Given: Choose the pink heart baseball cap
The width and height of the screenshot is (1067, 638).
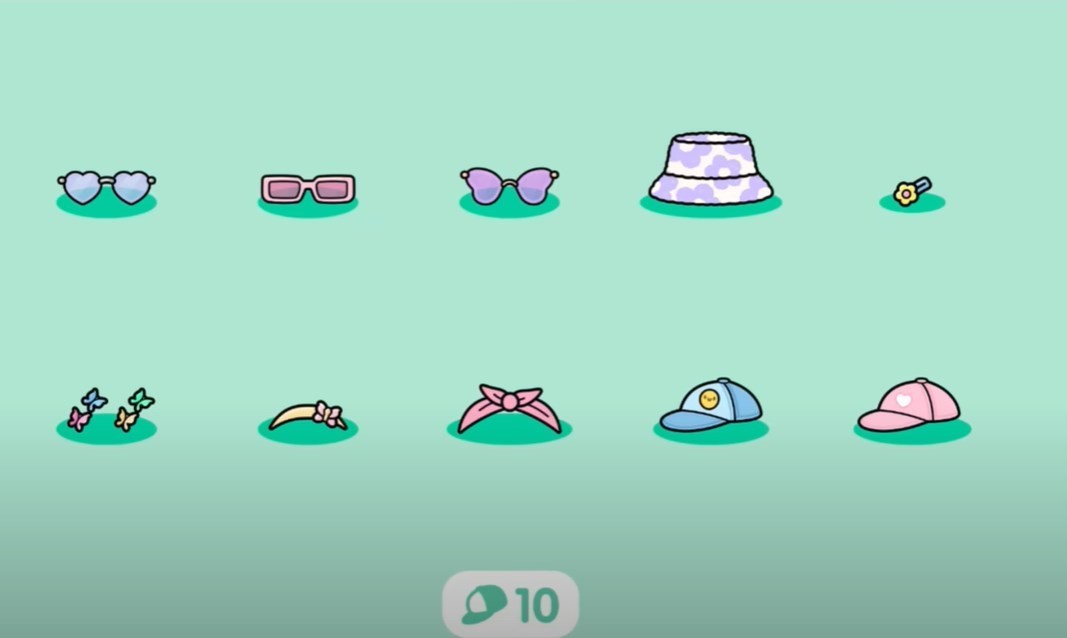Looking at the screenshot, I should pyautogui.click(x=910, y=405).
